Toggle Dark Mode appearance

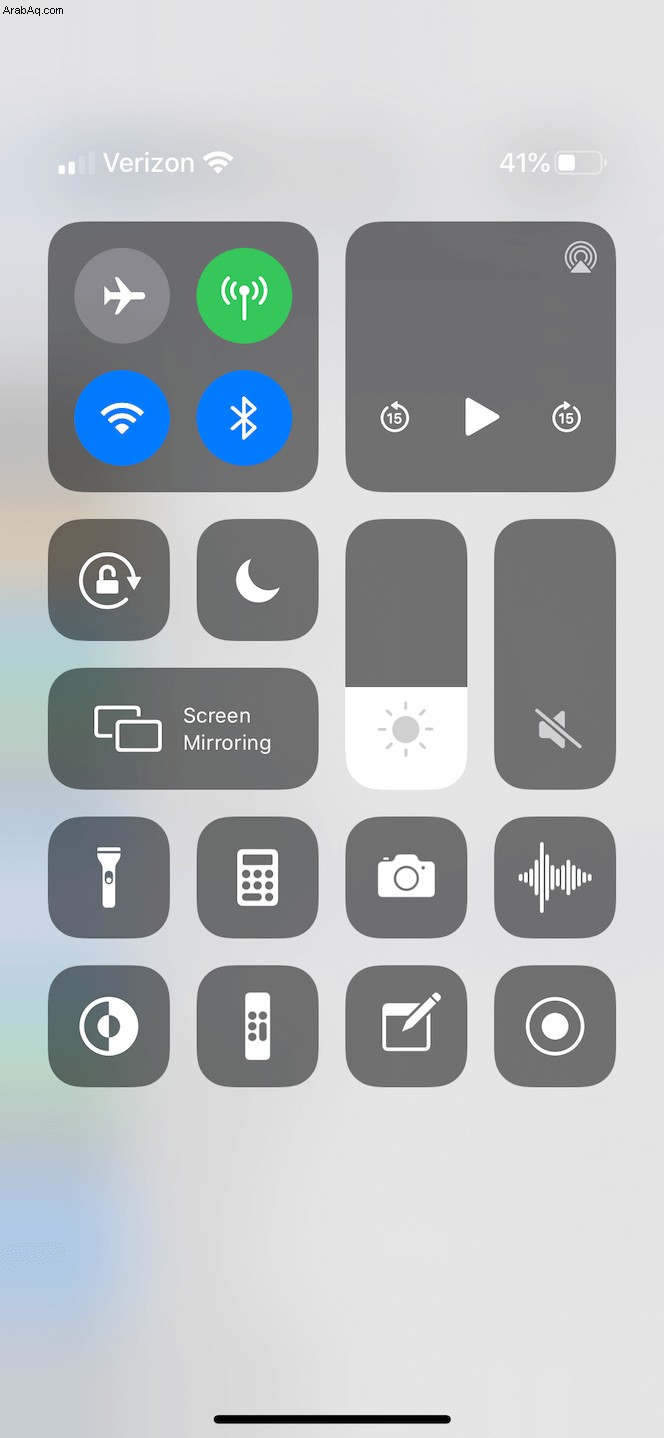tap(109, 1026)
